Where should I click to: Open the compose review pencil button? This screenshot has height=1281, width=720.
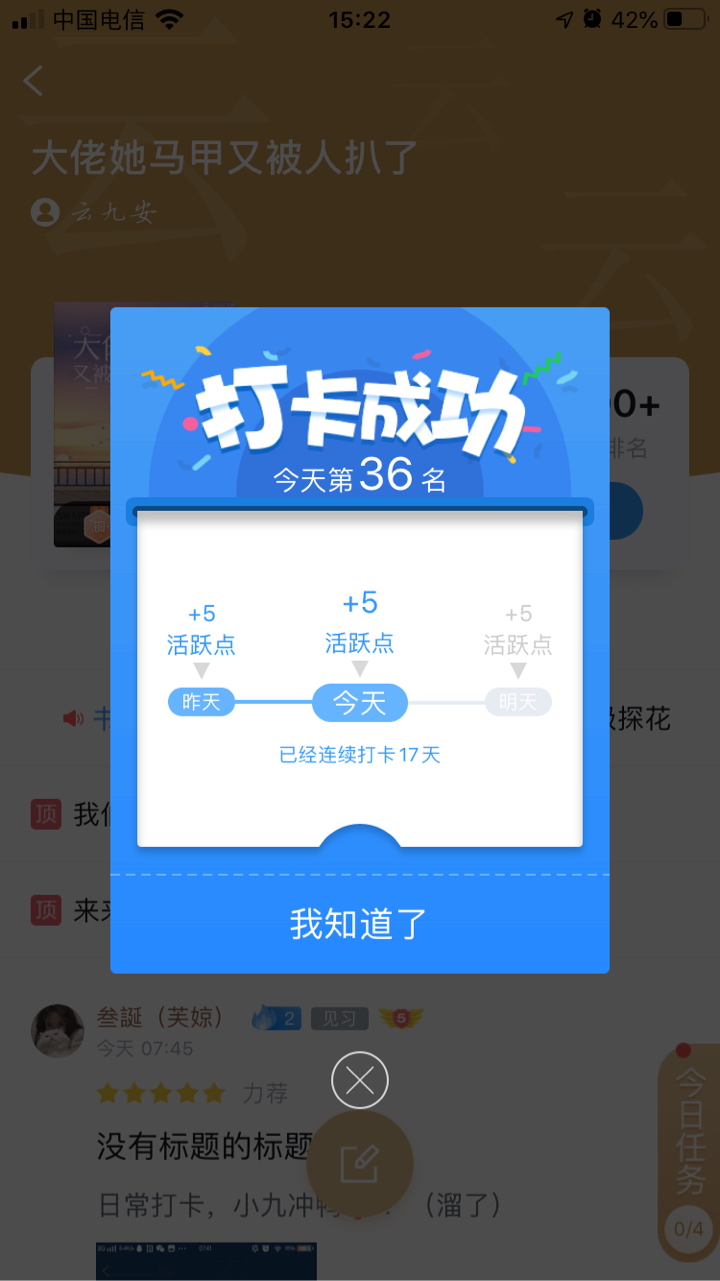[360, 1164]
